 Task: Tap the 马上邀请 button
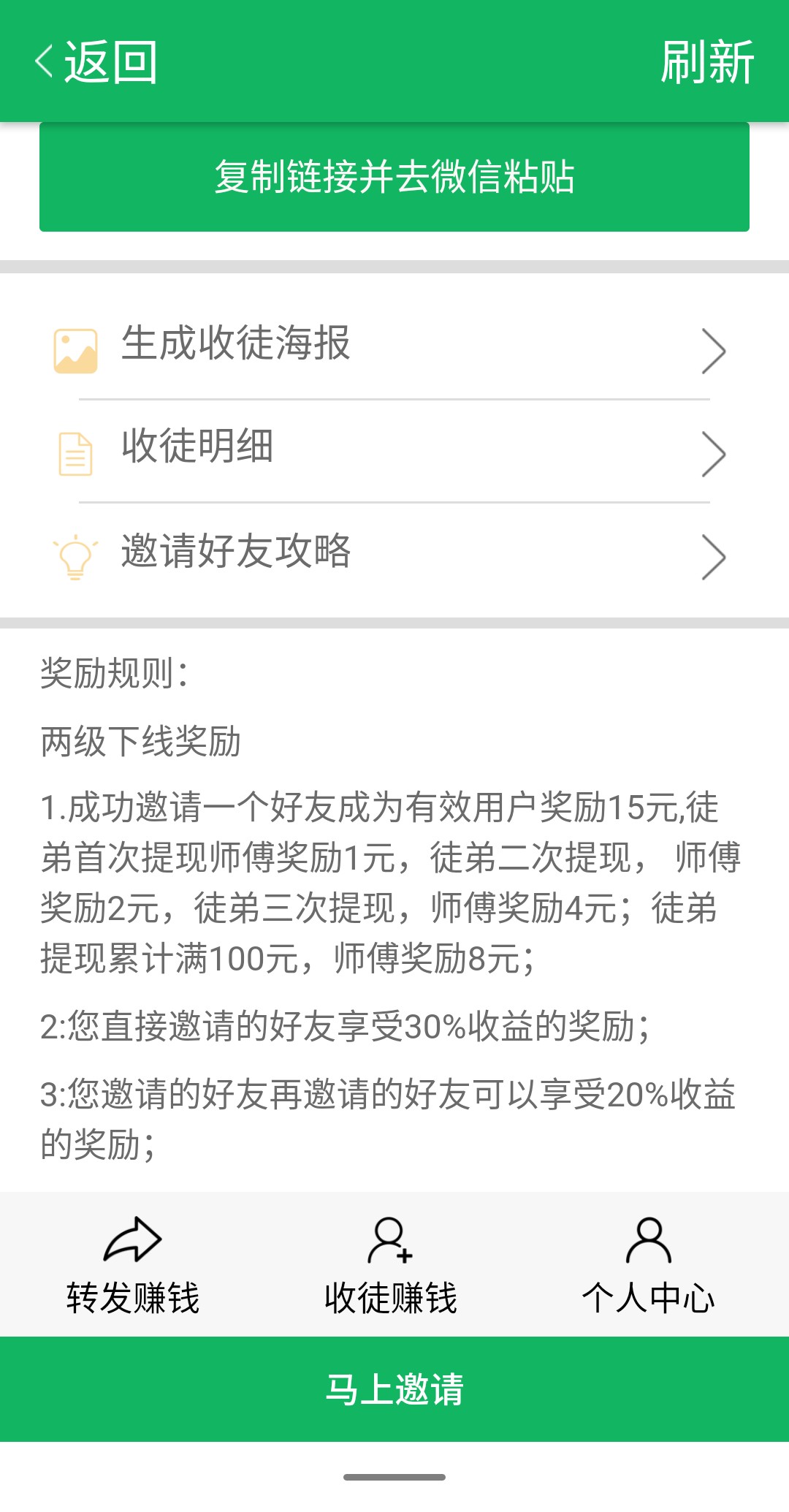394,1389
